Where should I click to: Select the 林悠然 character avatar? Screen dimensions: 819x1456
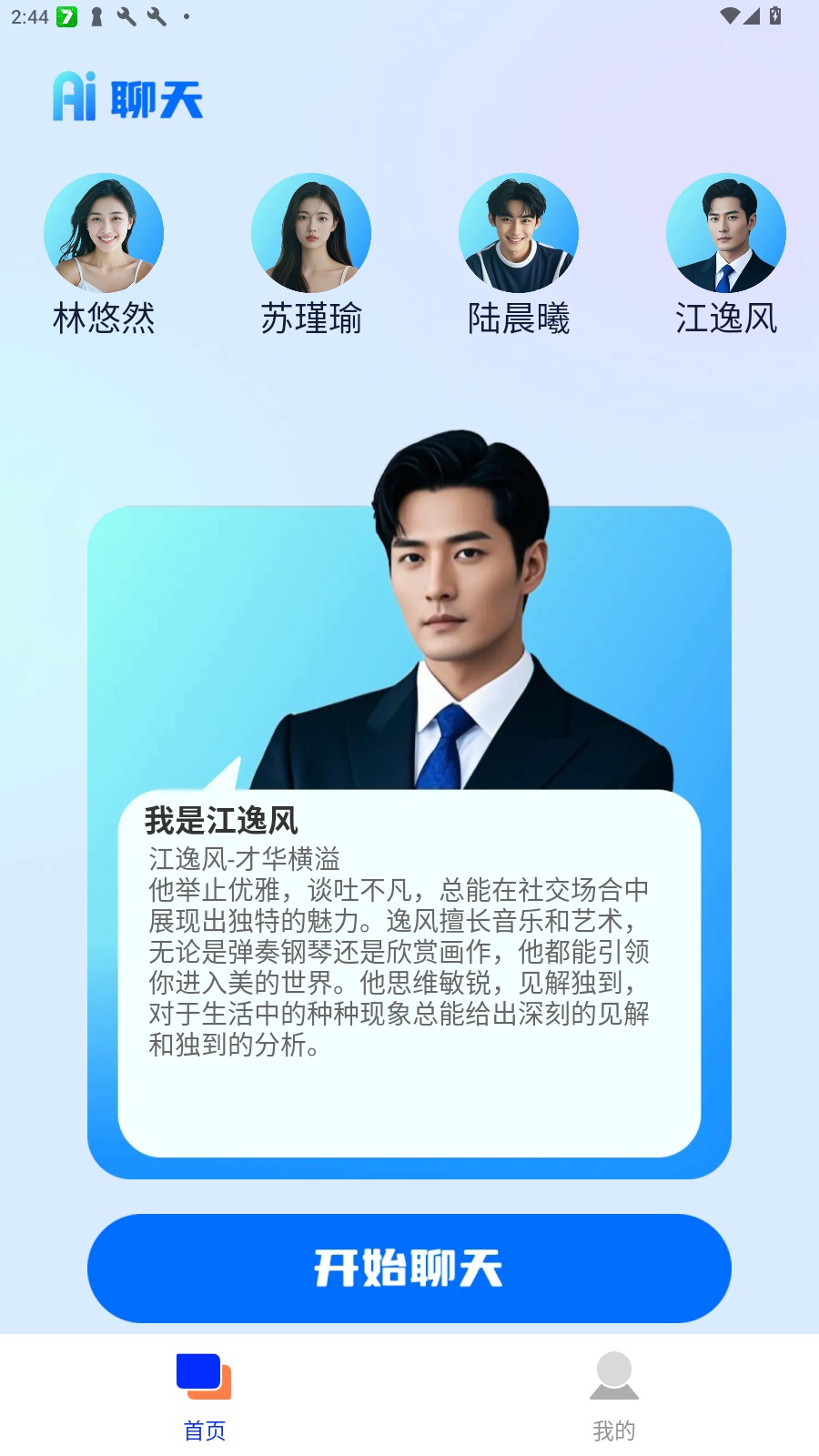(104, 233)
